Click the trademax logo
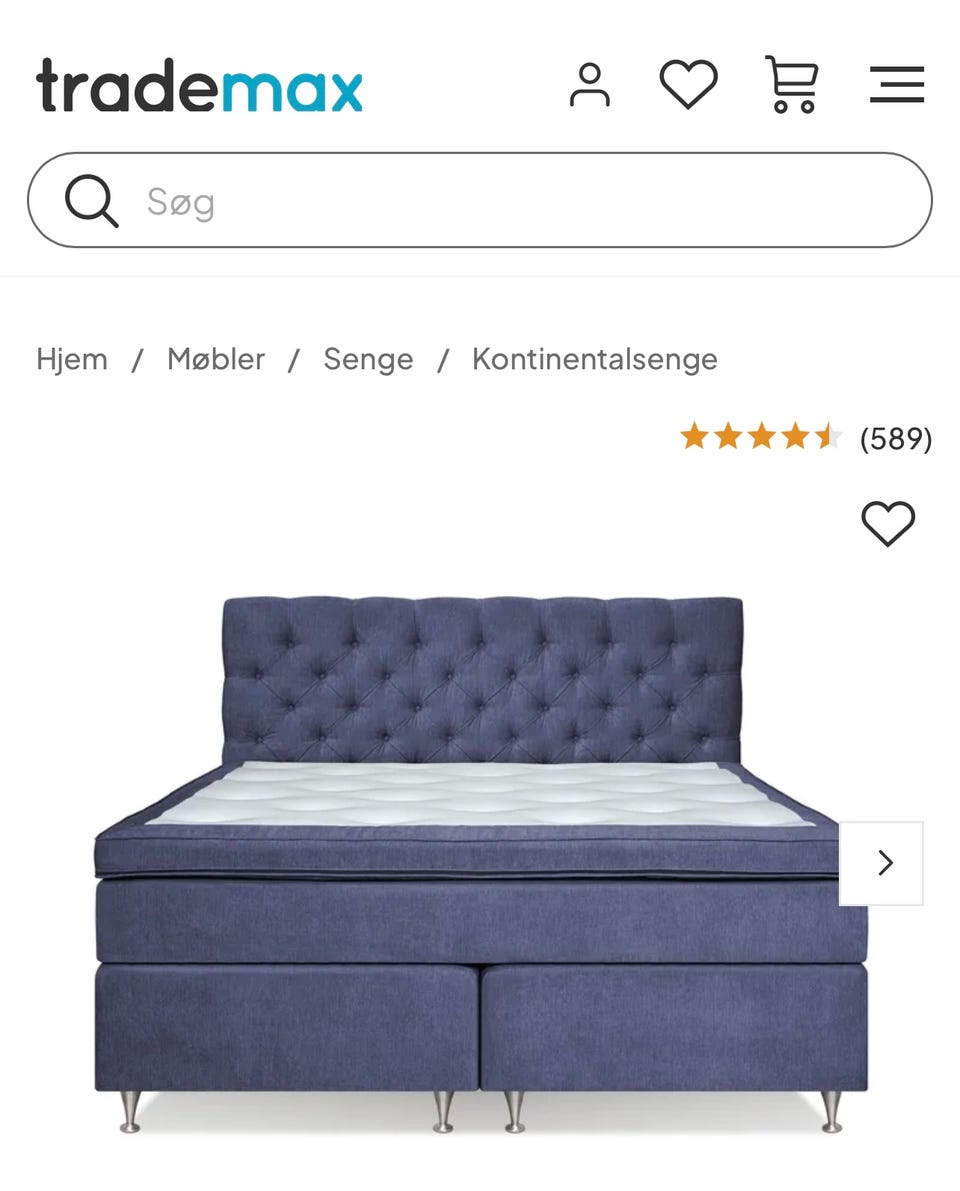The height and width of the screenshot is (1191, 960). coord(196,86)
